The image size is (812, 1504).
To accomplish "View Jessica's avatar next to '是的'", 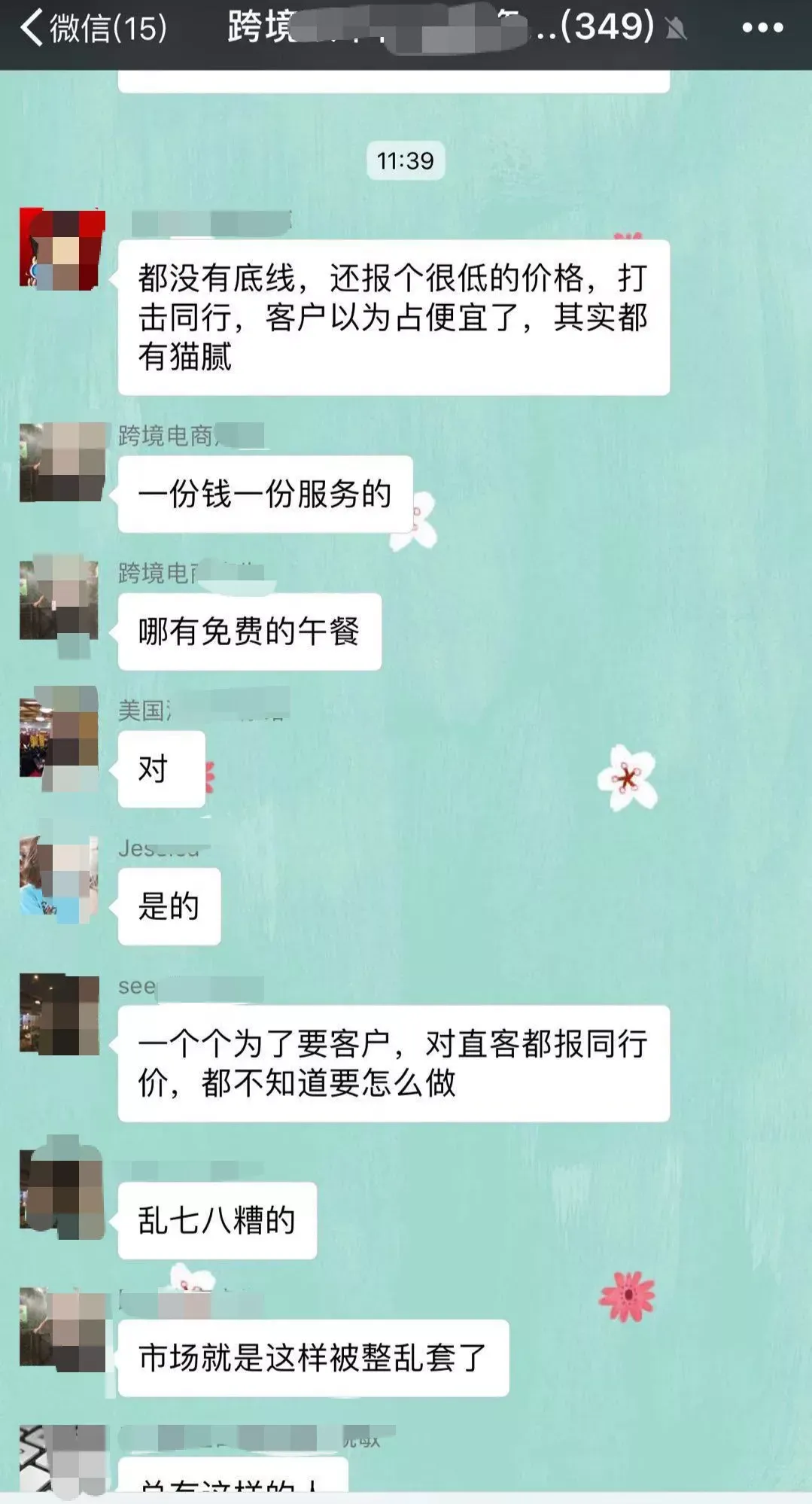I will (x=59, y=876).
